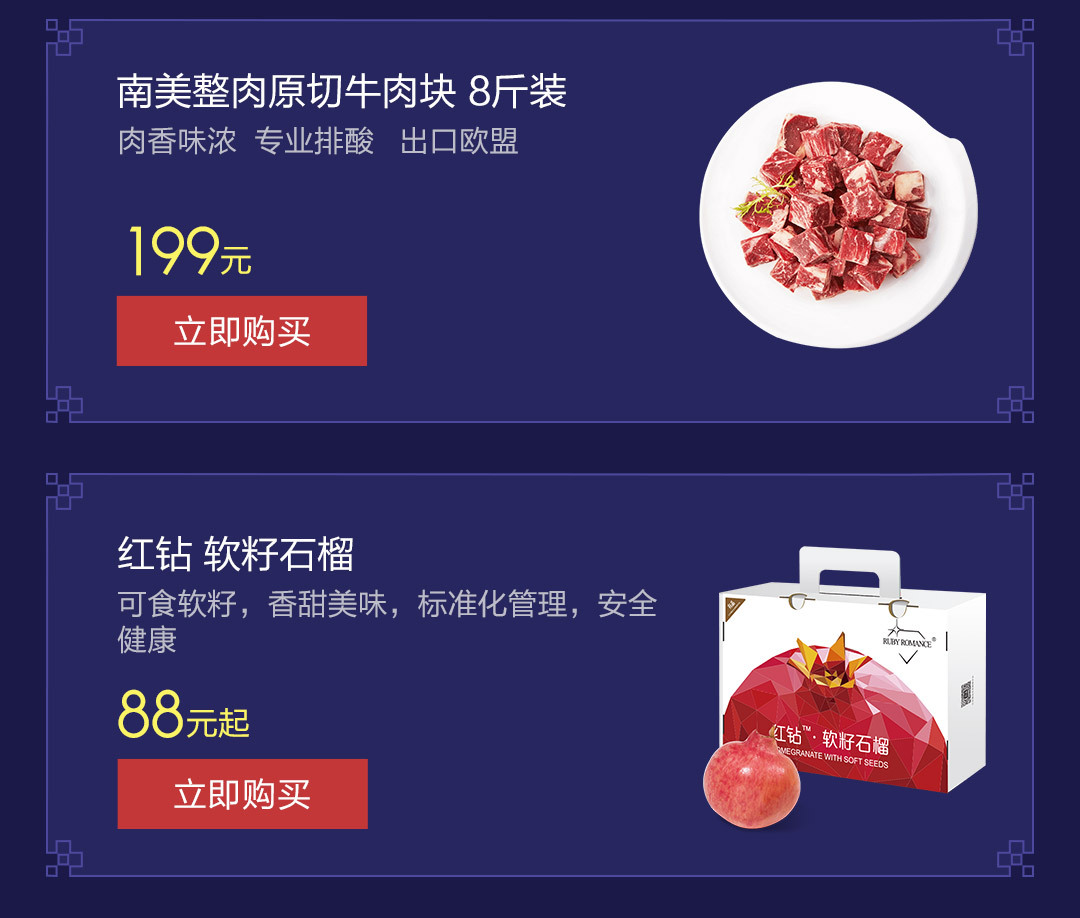Tap 立即购买 for the 南美牛肉块
The height and width of the screenshot is (918, 1080).
pyautogui.click(x=242, y=331)
